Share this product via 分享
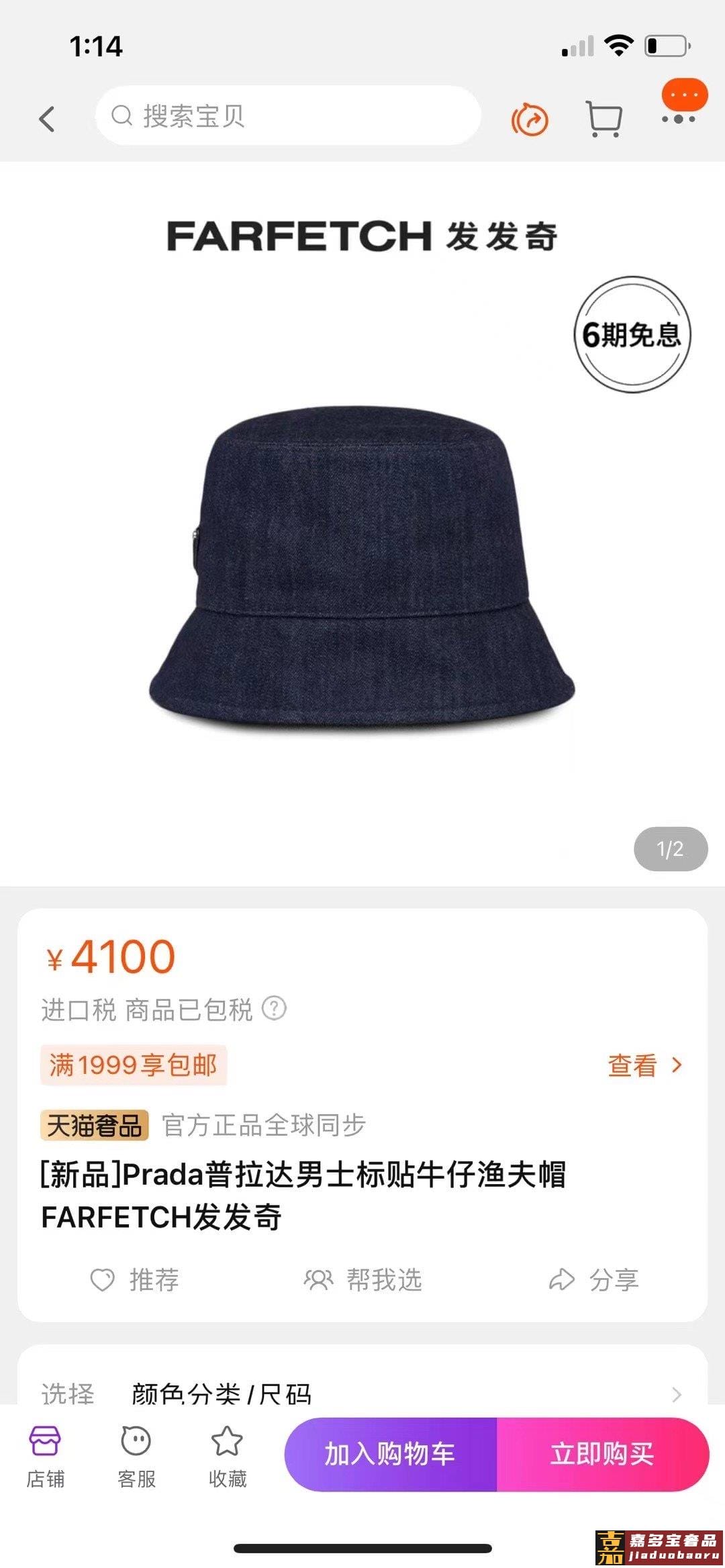The height and width of the screenshot is (1568, 725). (x=594, y=1280)
